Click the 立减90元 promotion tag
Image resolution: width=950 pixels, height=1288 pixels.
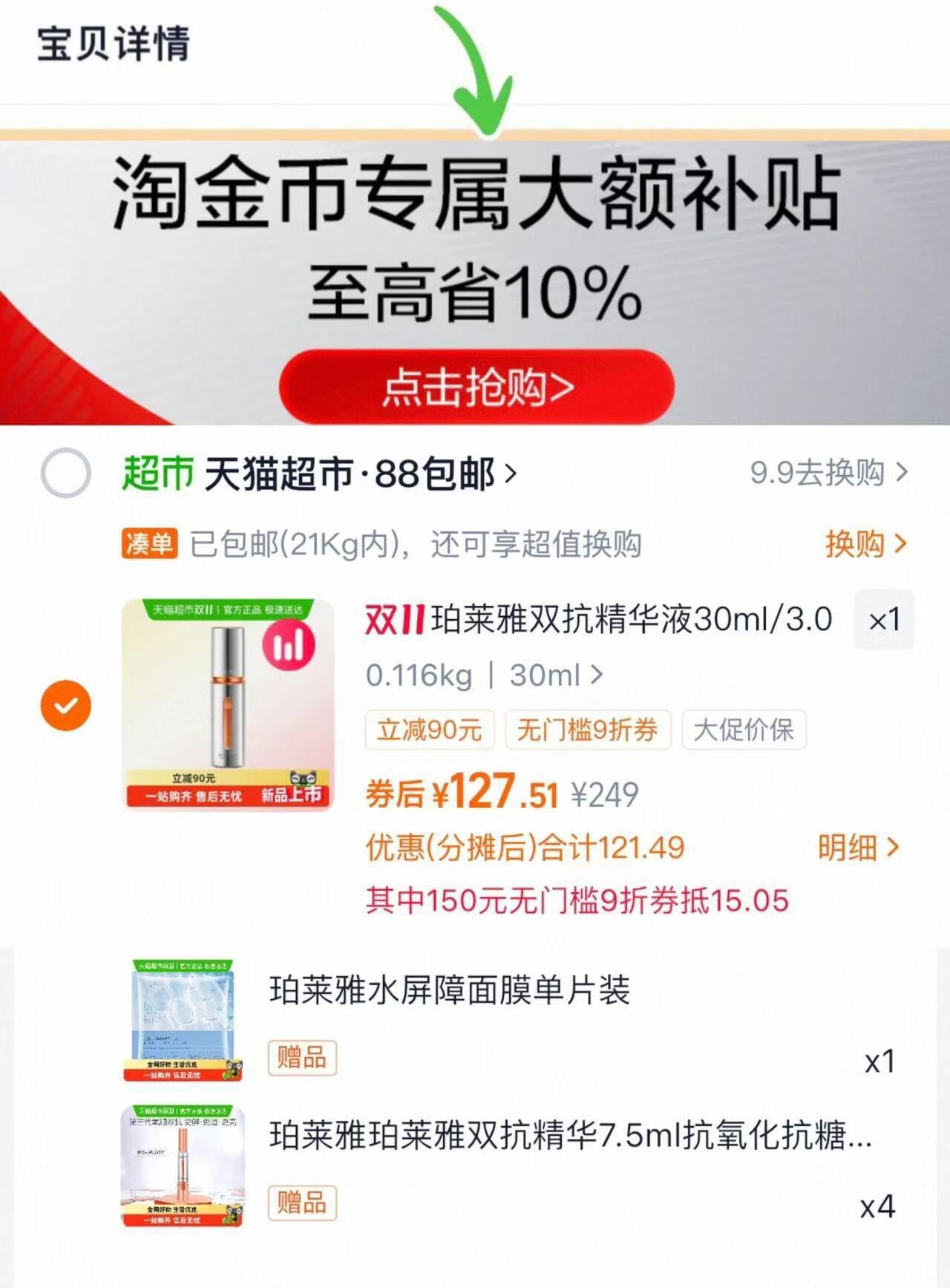point(429,730)
